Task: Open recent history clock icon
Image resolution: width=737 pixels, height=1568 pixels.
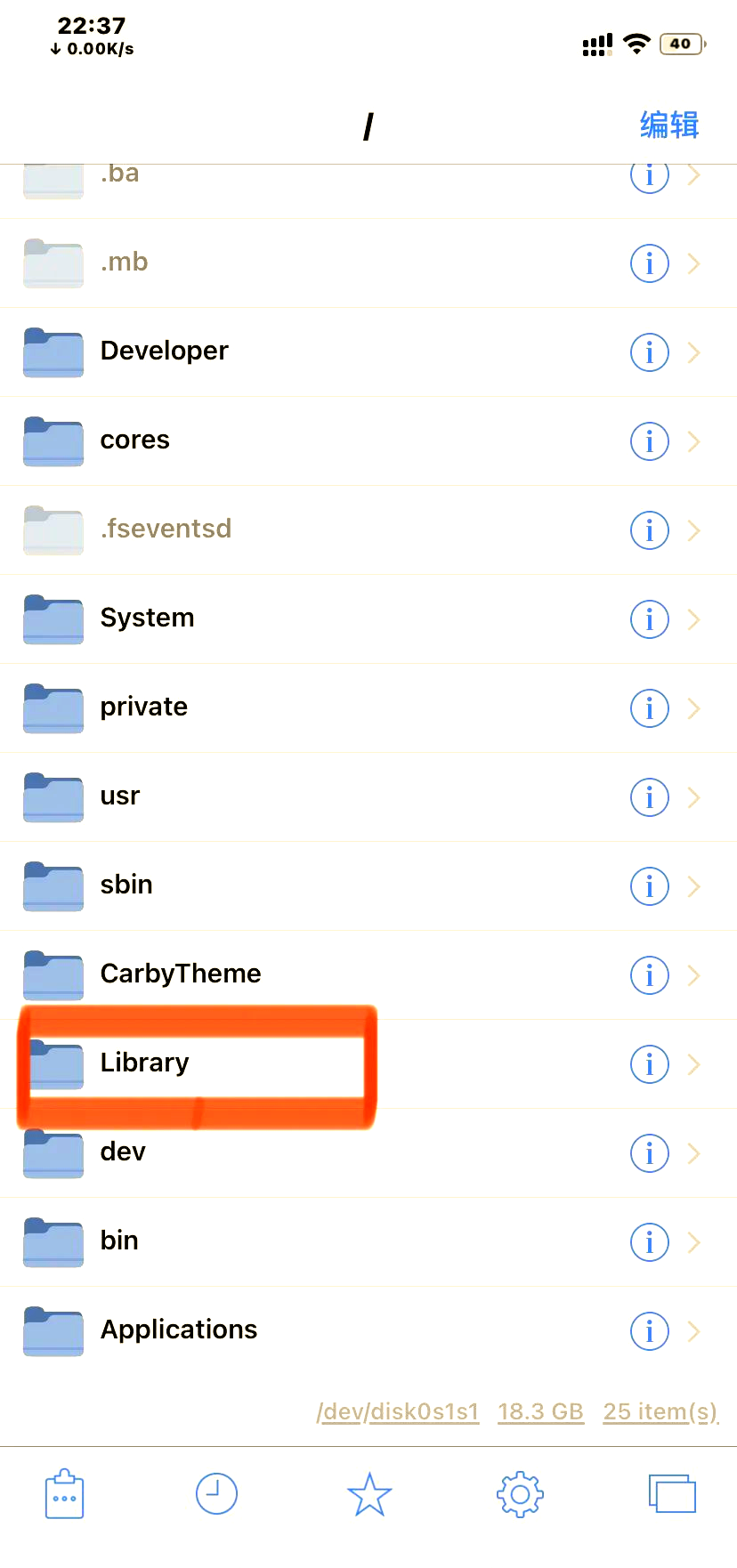Action: [216, 1494]
